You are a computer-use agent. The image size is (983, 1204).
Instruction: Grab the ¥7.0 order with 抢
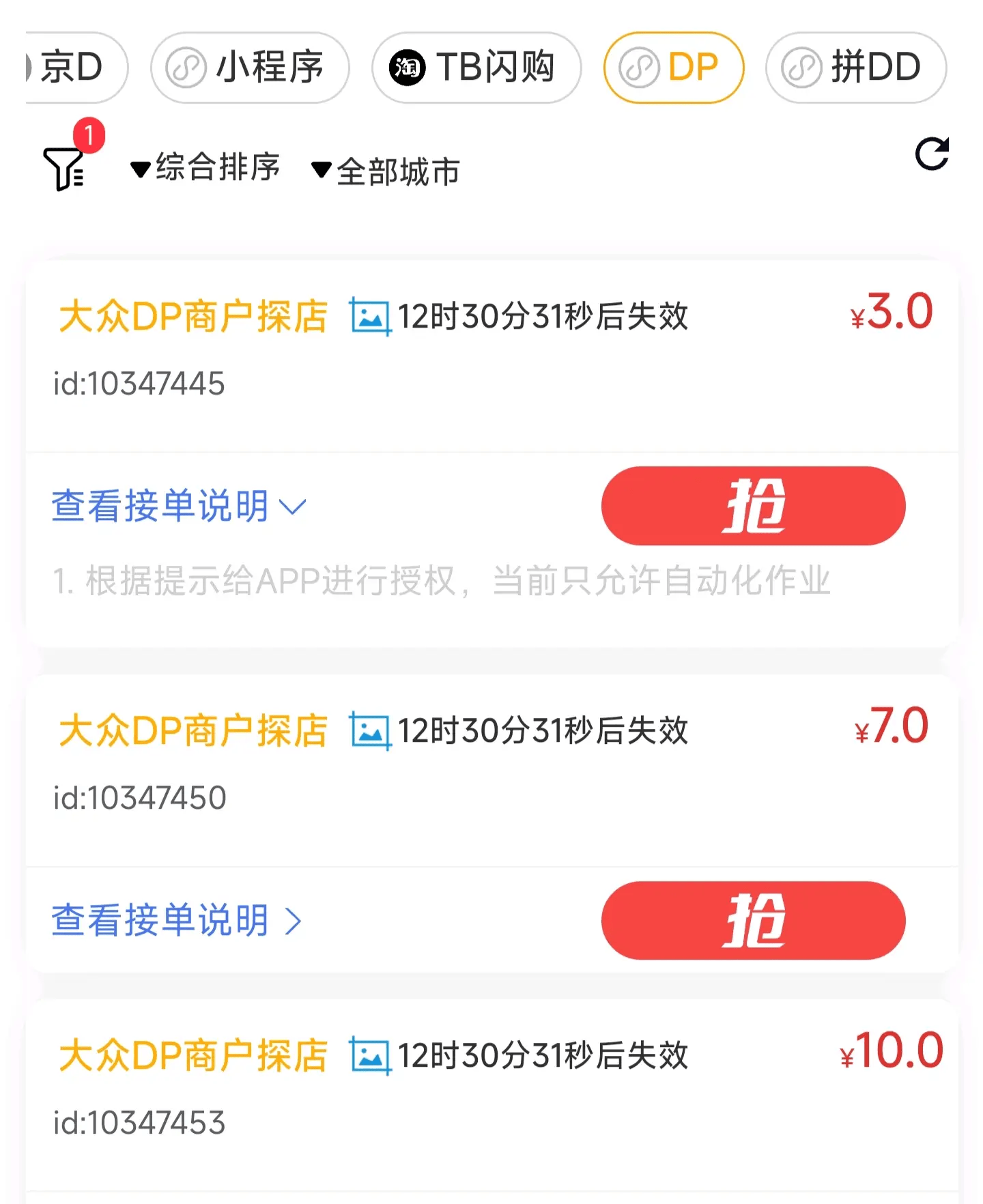(753, 920)
